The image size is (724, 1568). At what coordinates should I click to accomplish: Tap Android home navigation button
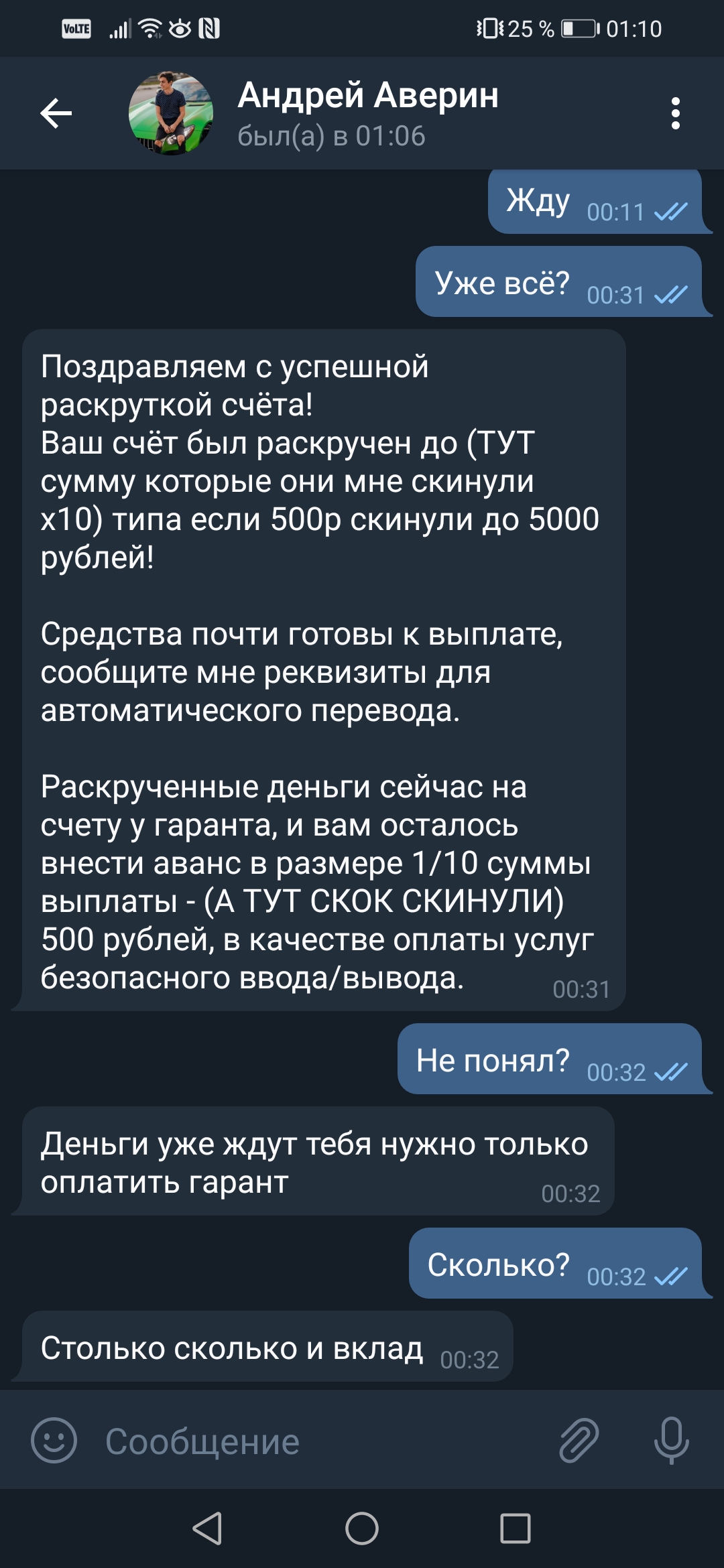coord(362,1528)
